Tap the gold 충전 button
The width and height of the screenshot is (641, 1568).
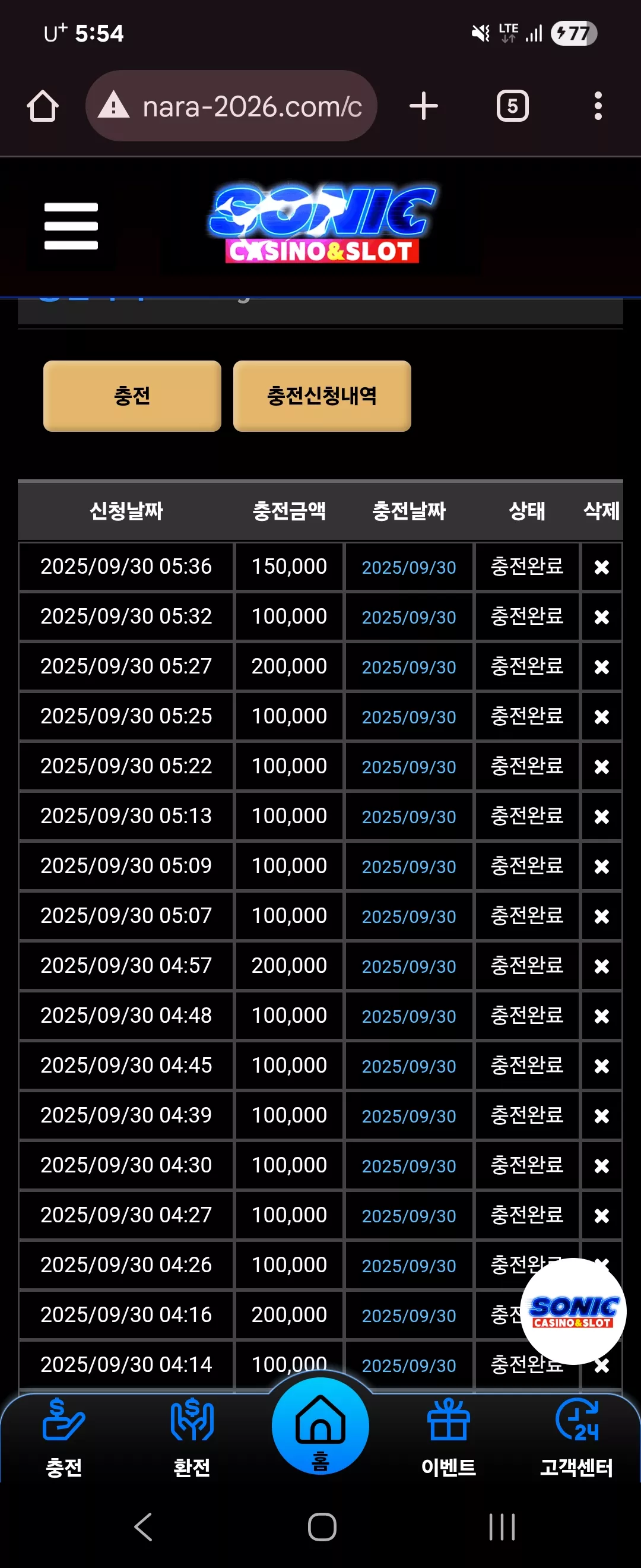(x=132, y=396)
